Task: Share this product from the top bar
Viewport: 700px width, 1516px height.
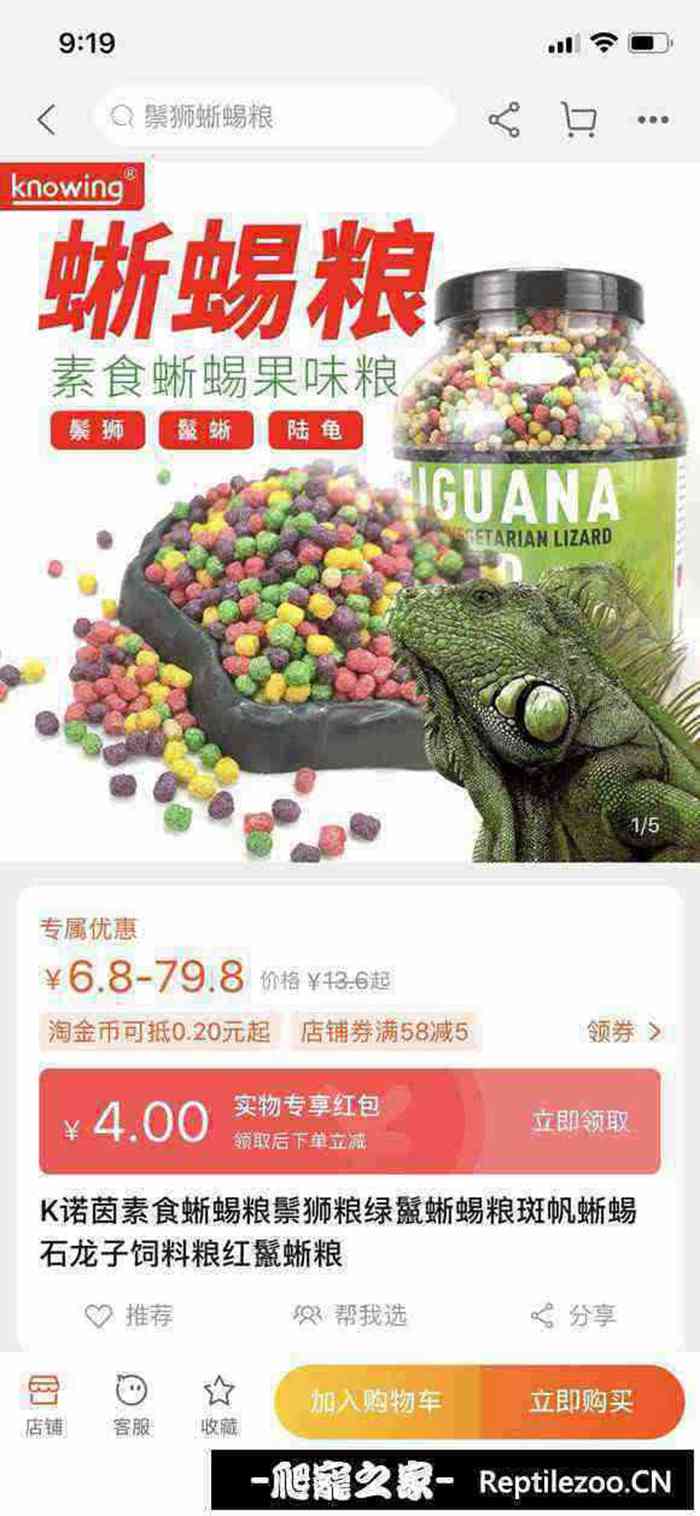Action: click(x=504, y=120)
